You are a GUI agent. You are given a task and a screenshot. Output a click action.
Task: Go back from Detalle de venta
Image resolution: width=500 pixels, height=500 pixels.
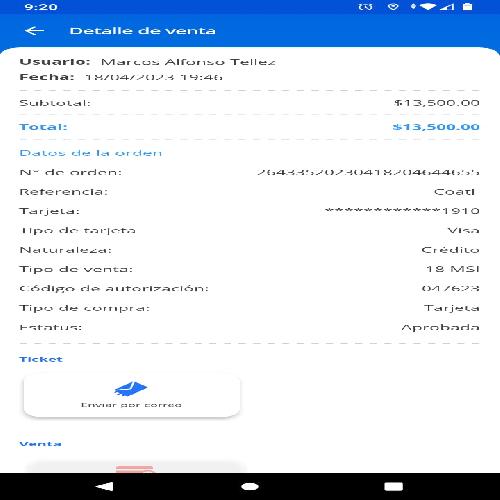(x=34, y=31)
